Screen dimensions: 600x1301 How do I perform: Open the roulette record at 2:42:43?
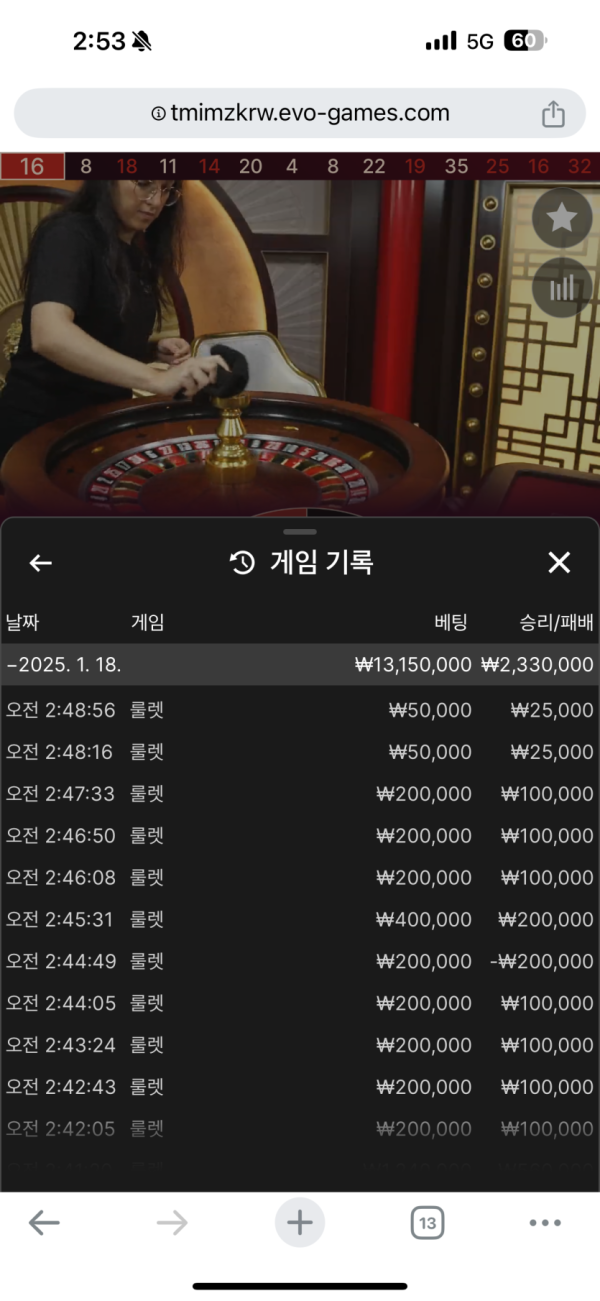[300, 1087]
